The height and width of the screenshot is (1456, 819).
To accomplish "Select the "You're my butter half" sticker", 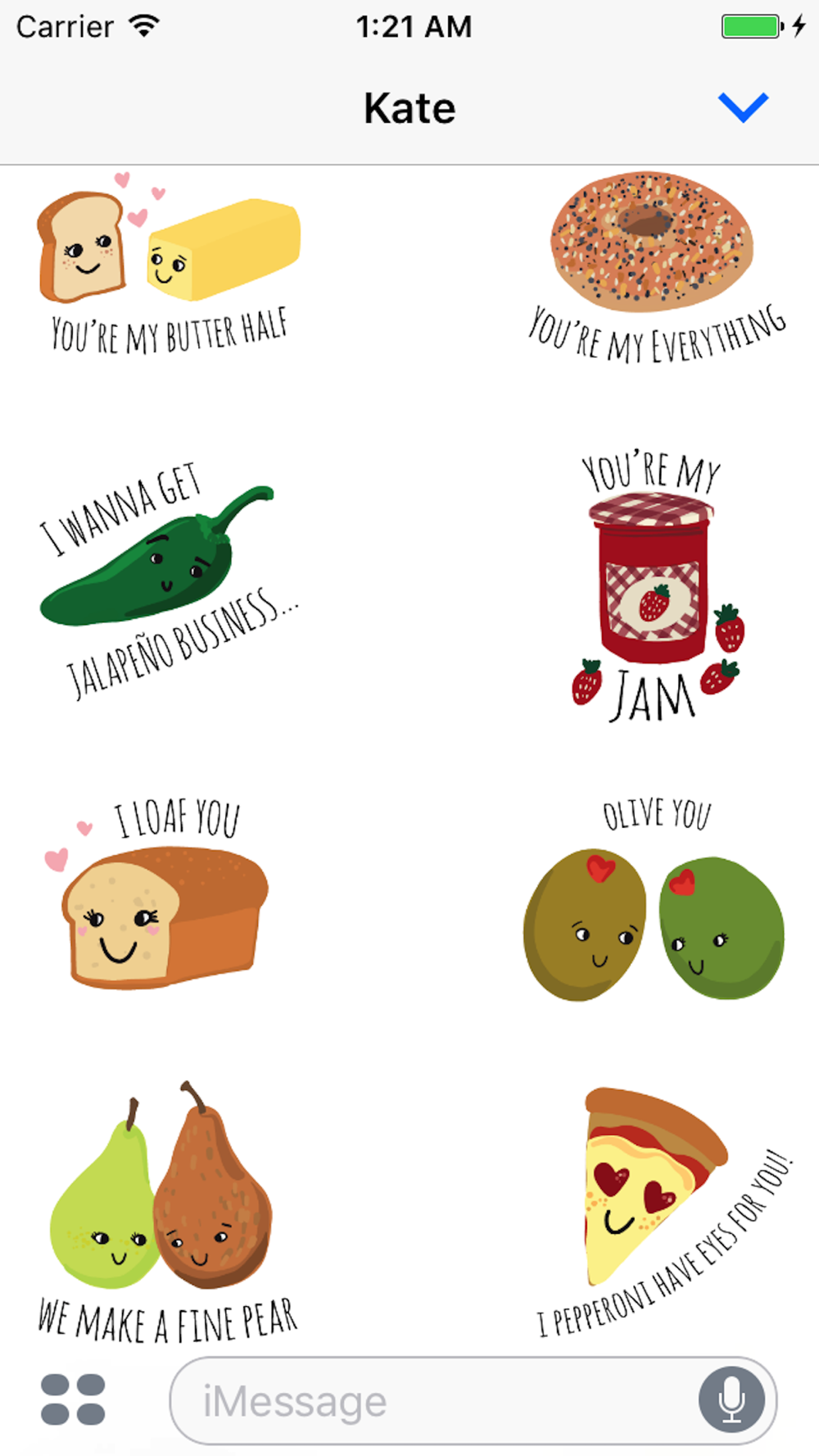I will [169, 265].
